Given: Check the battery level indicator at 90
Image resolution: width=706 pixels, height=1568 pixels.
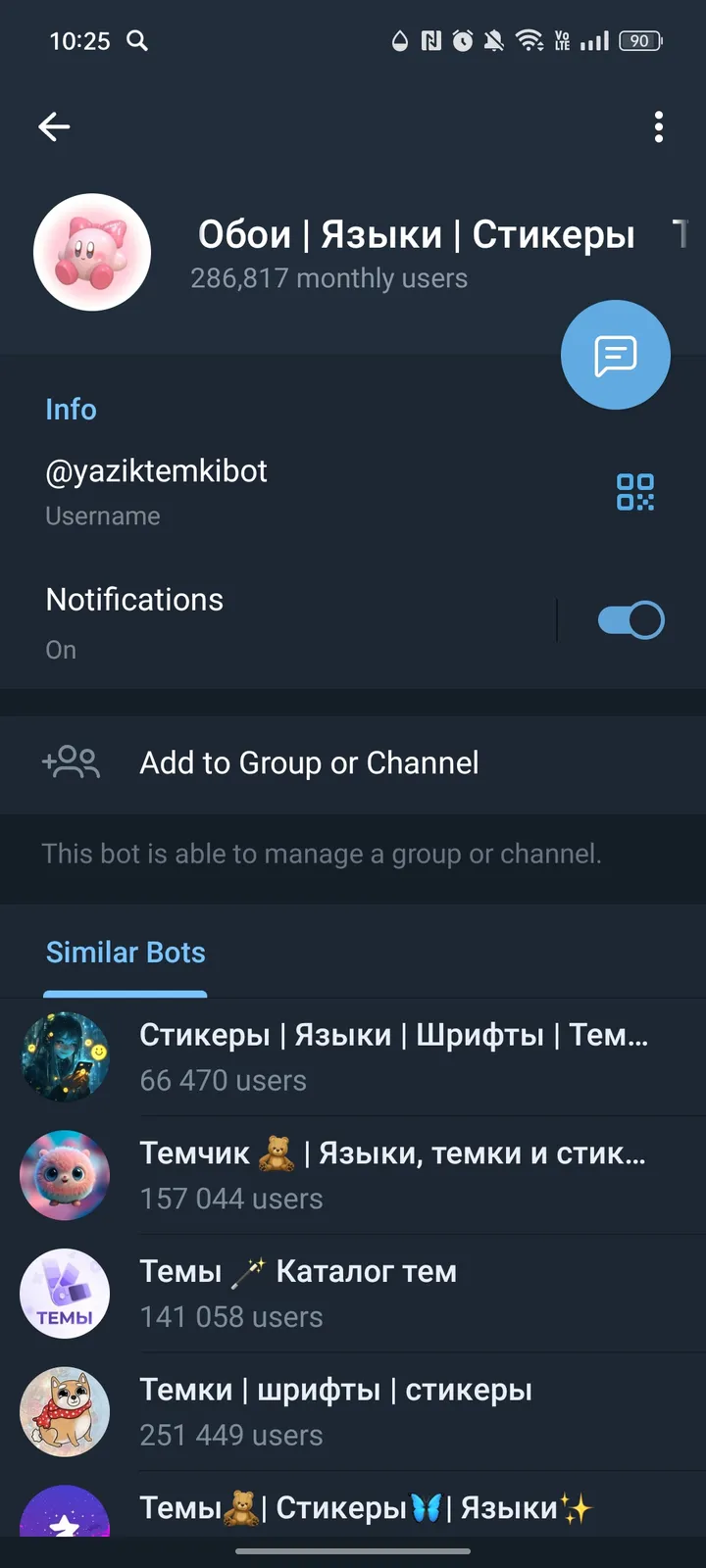Looking at the screenshot, I should [x=639, y=41].
